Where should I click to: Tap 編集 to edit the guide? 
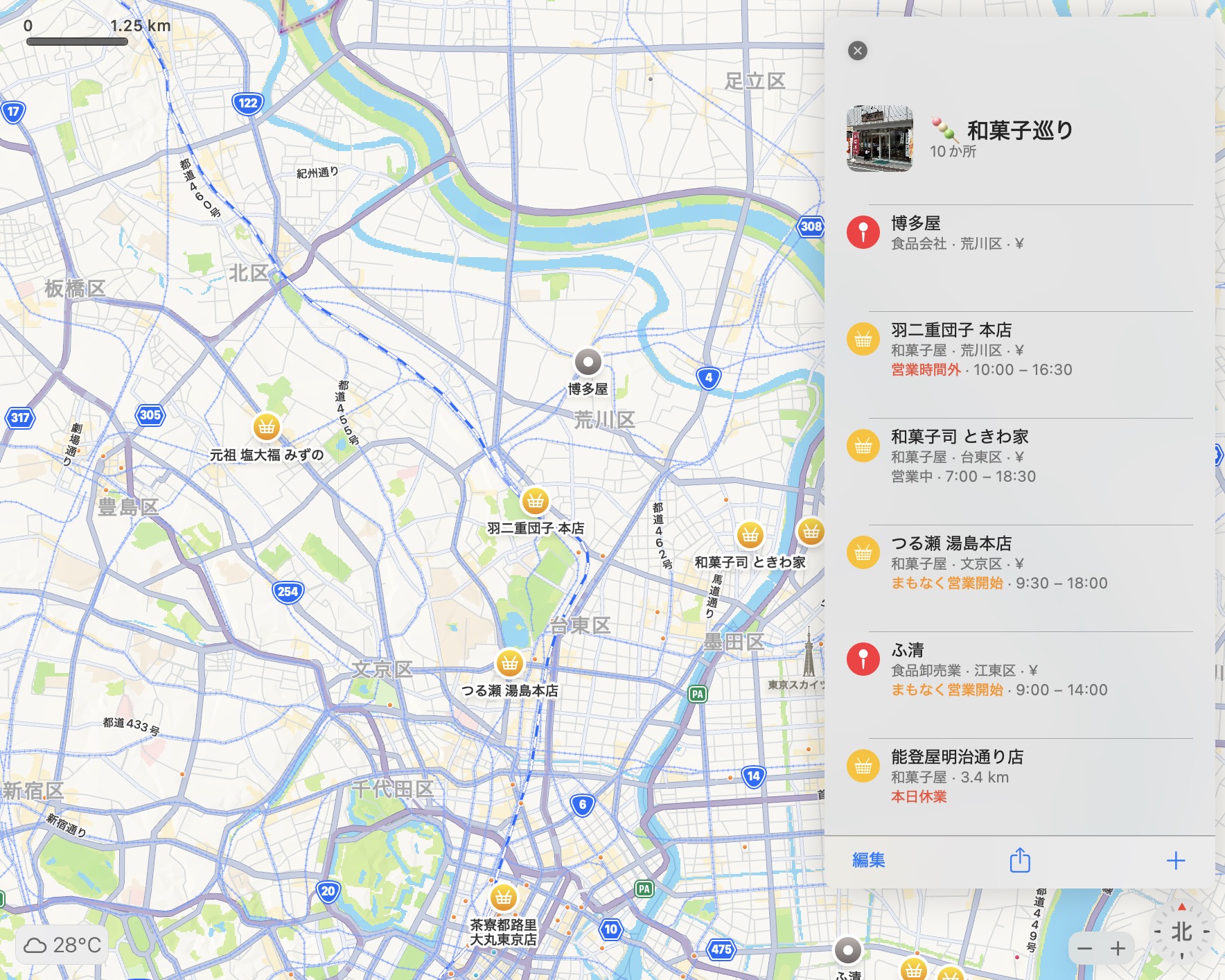pyautogui.click(x=868, y=860)
